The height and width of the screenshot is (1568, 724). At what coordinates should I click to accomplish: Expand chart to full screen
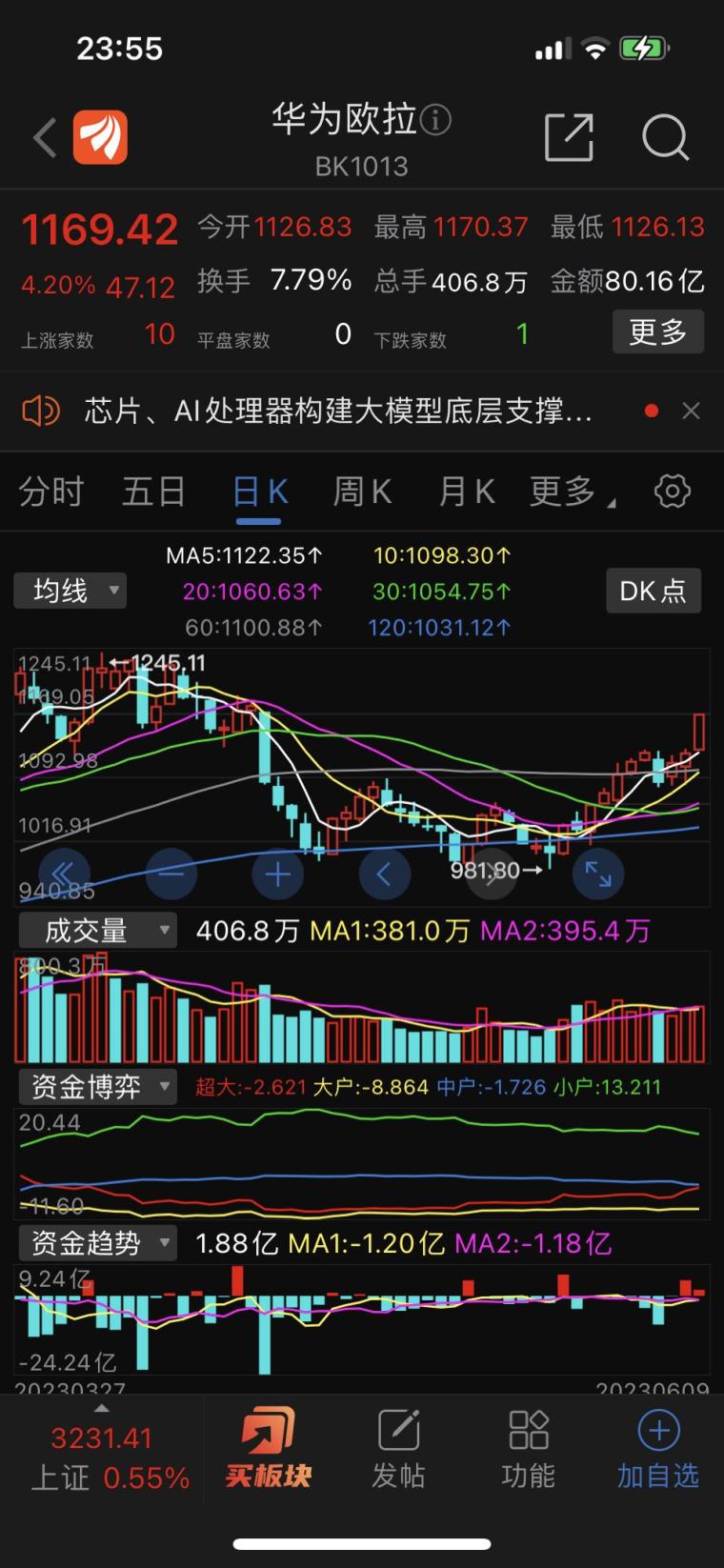tap(598, 874)
